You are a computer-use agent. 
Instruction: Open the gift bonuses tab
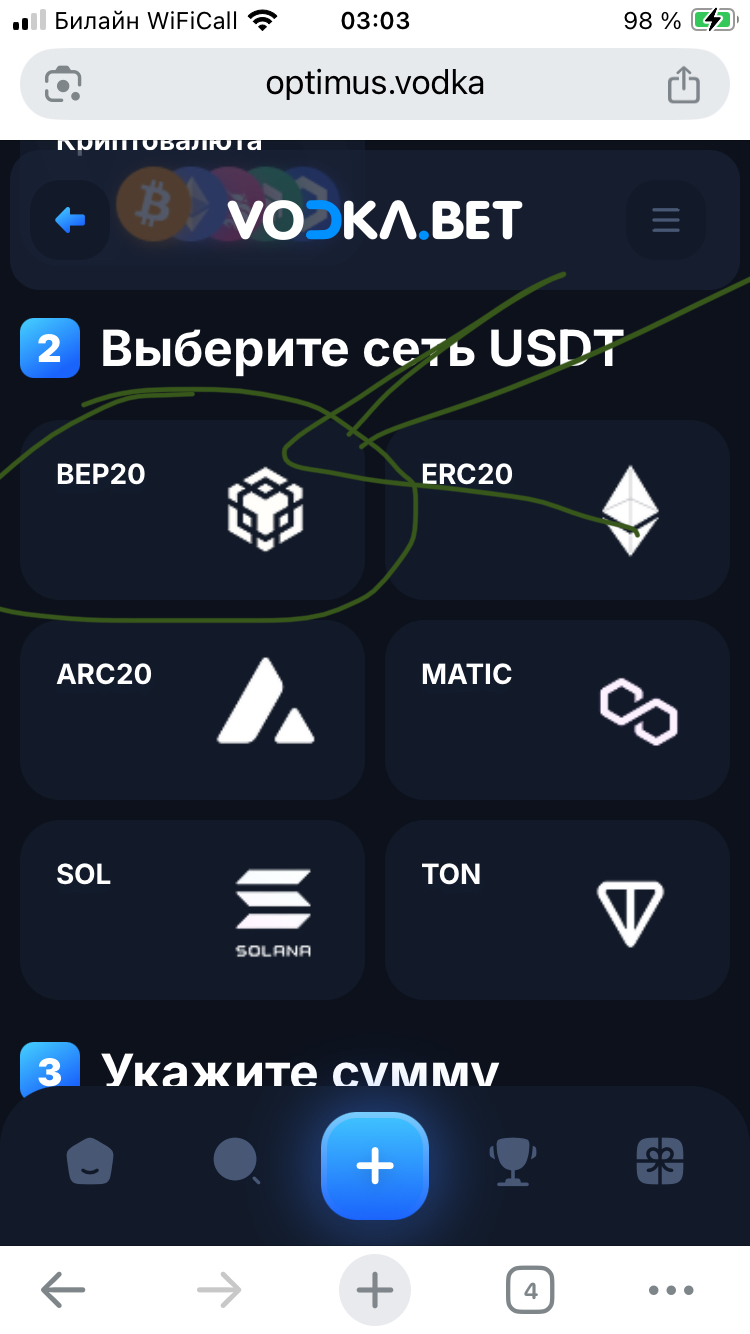tap(661, 1163)
